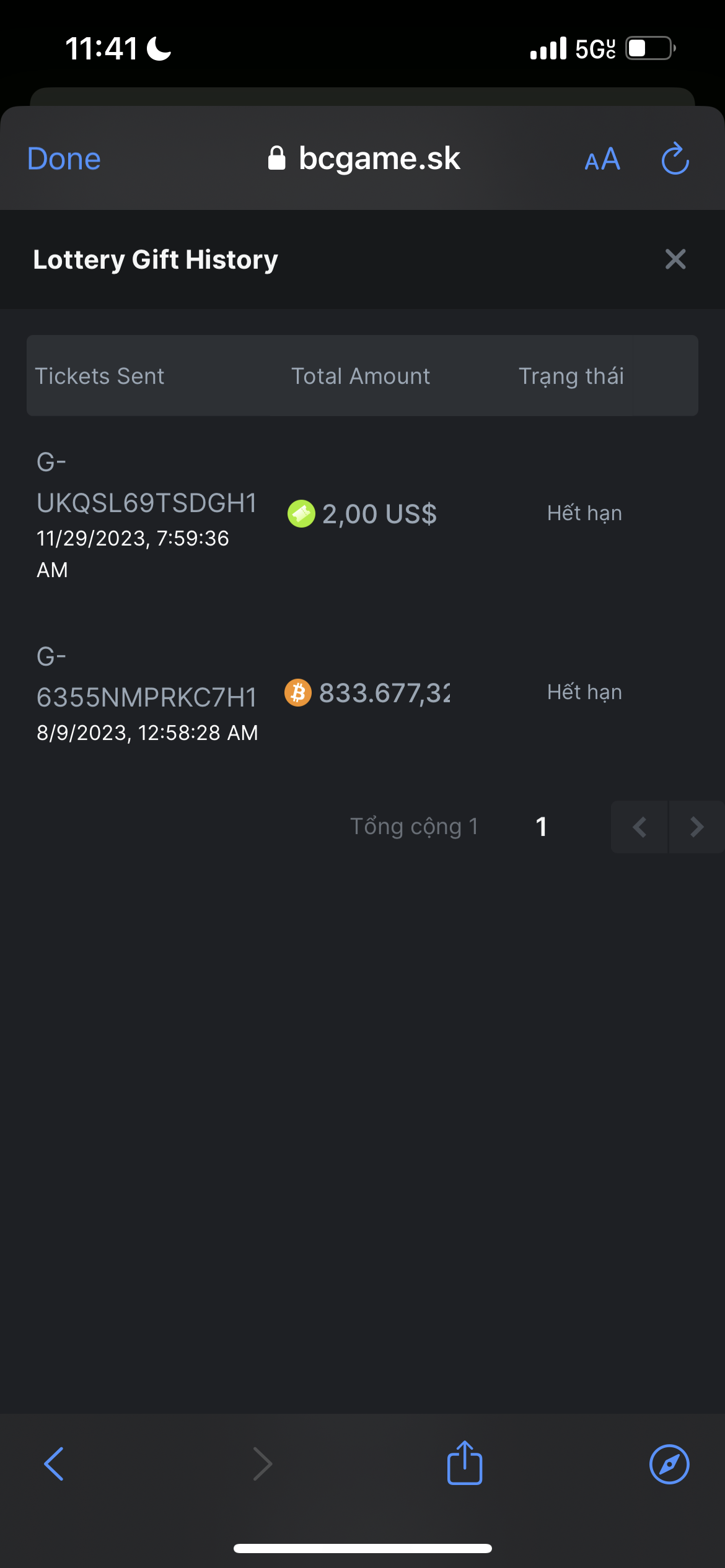Reload the bcgame.sk page
Screen dimensions: 725x1568
pyautogui.click(x=675, y=159)
